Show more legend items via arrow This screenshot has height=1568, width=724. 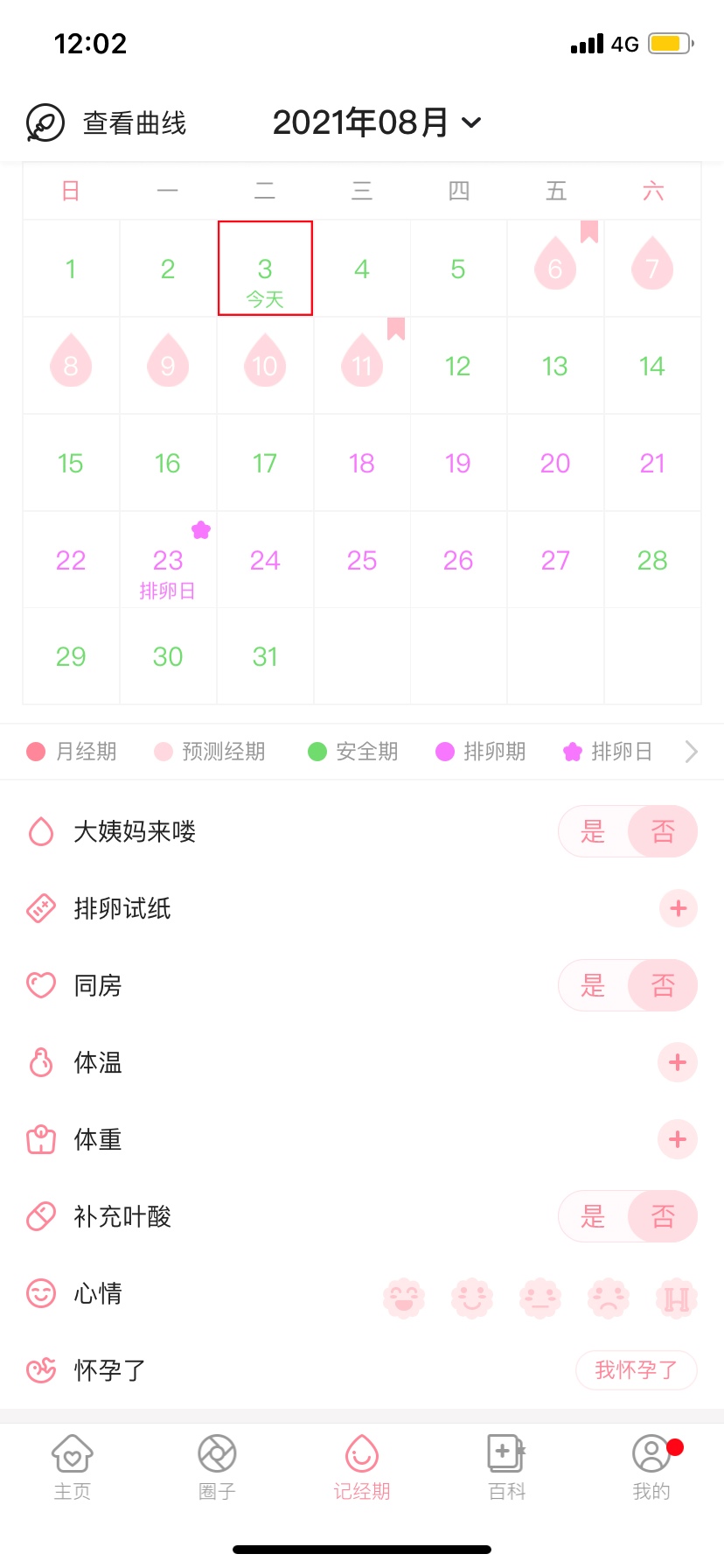[691, 752]
